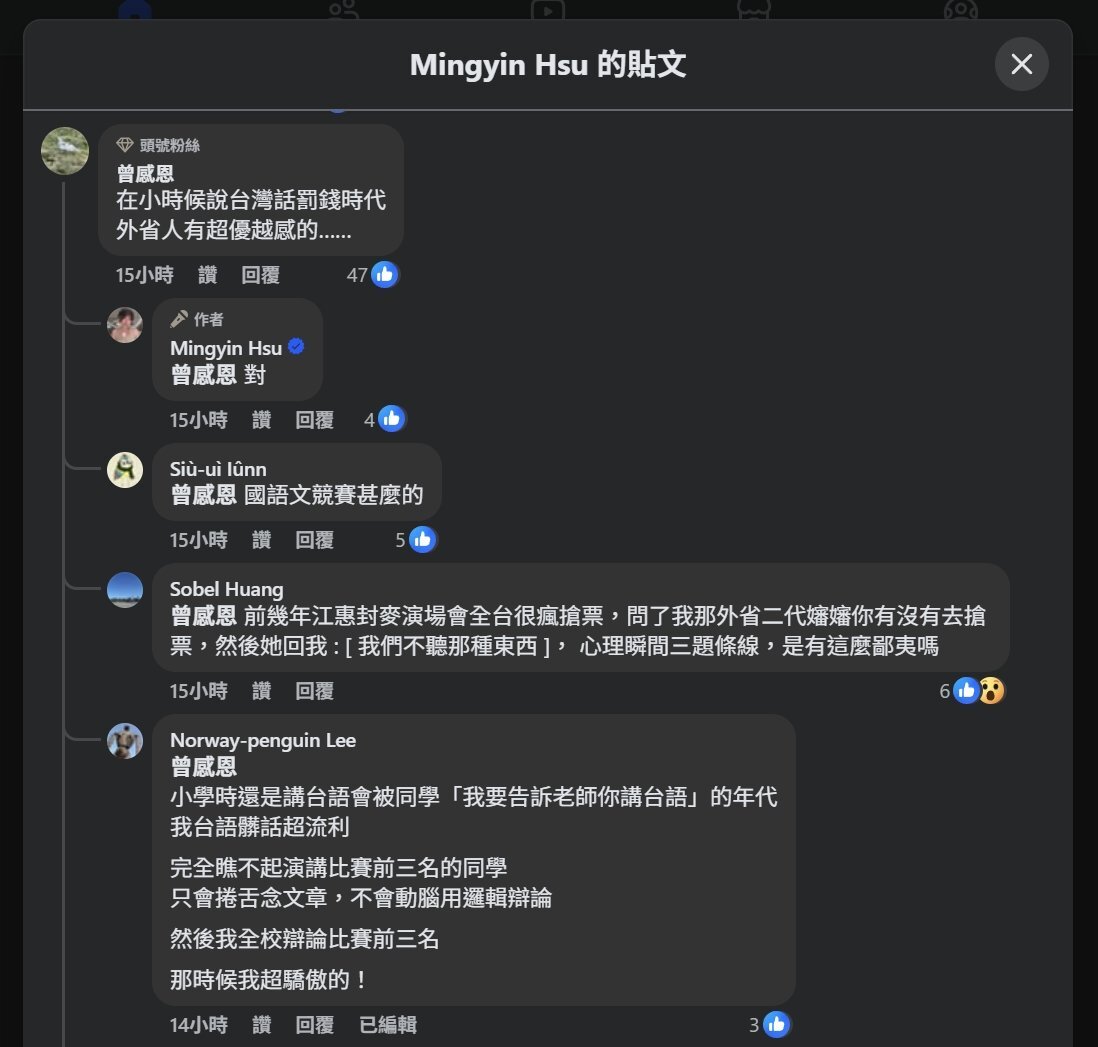Reply to Mingyin Hsu's comment
This screenshot has height=1047, width=1098.
(314, 420)
